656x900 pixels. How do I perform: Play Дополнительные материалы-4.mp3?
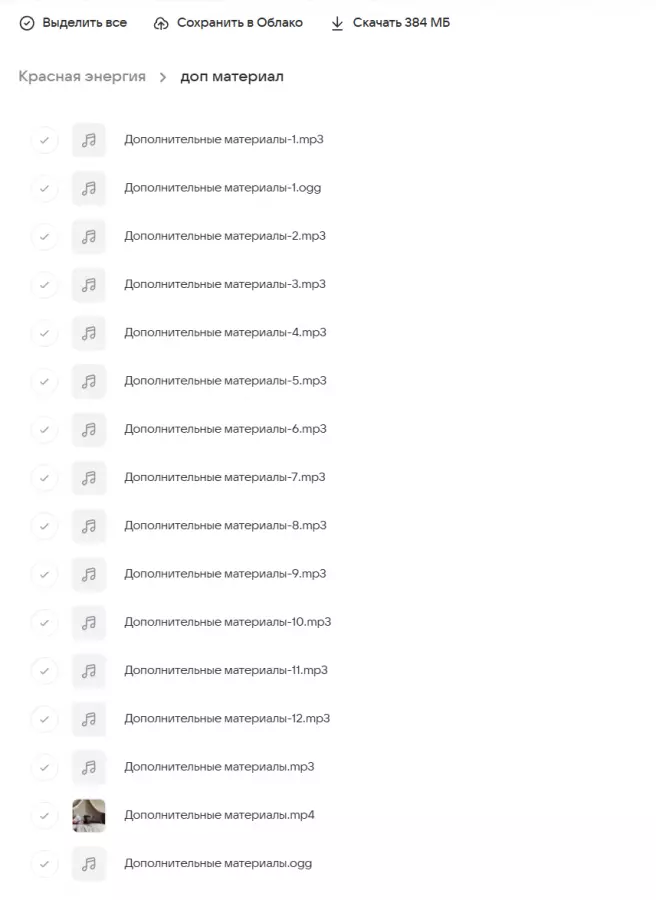pyautogui.click(x=224, y=333)
